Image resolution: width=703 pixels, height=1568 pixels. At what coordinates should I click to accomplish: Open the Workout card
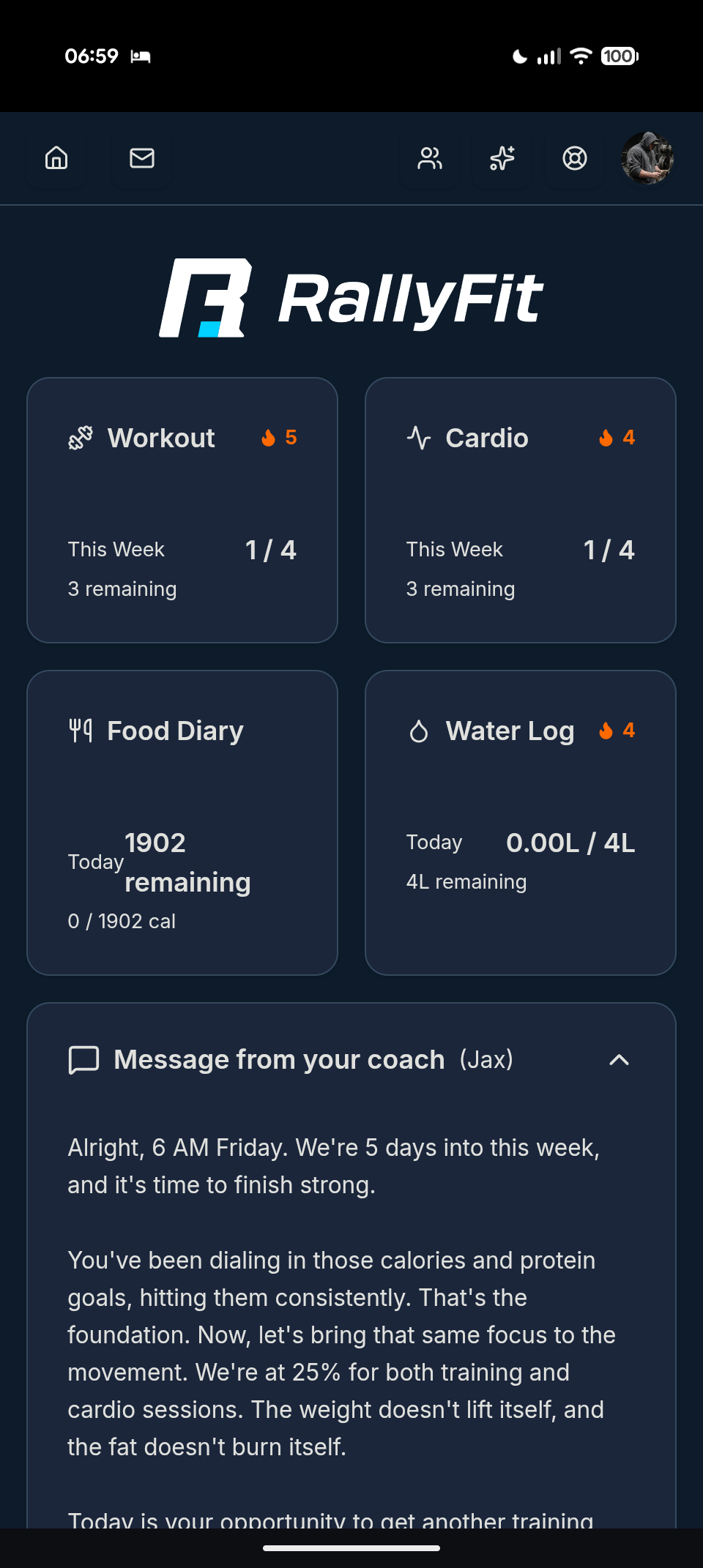[x=182, y=510]
